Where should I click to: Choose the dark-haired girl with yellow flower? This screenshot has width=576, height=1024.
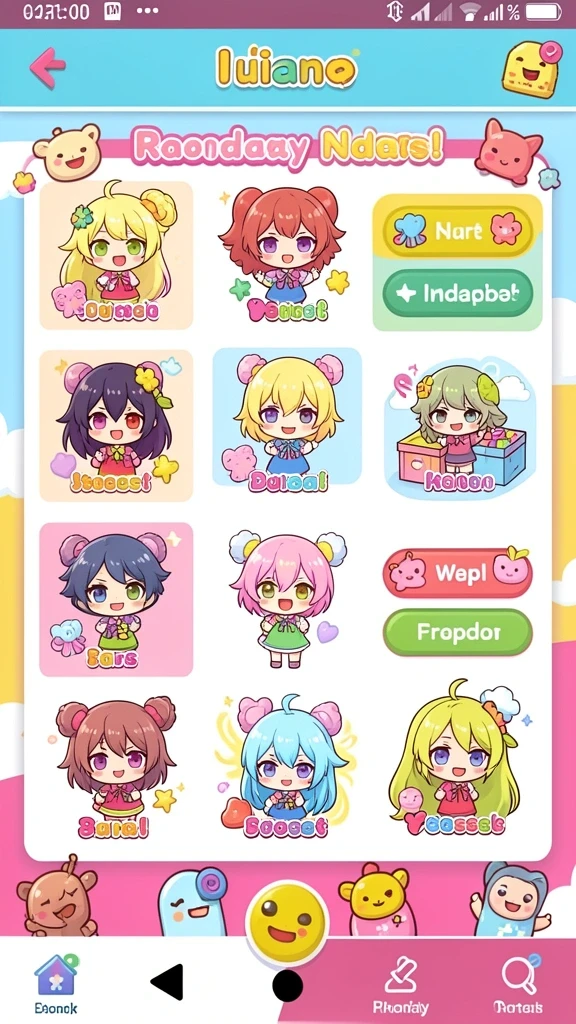pos(116,426)
